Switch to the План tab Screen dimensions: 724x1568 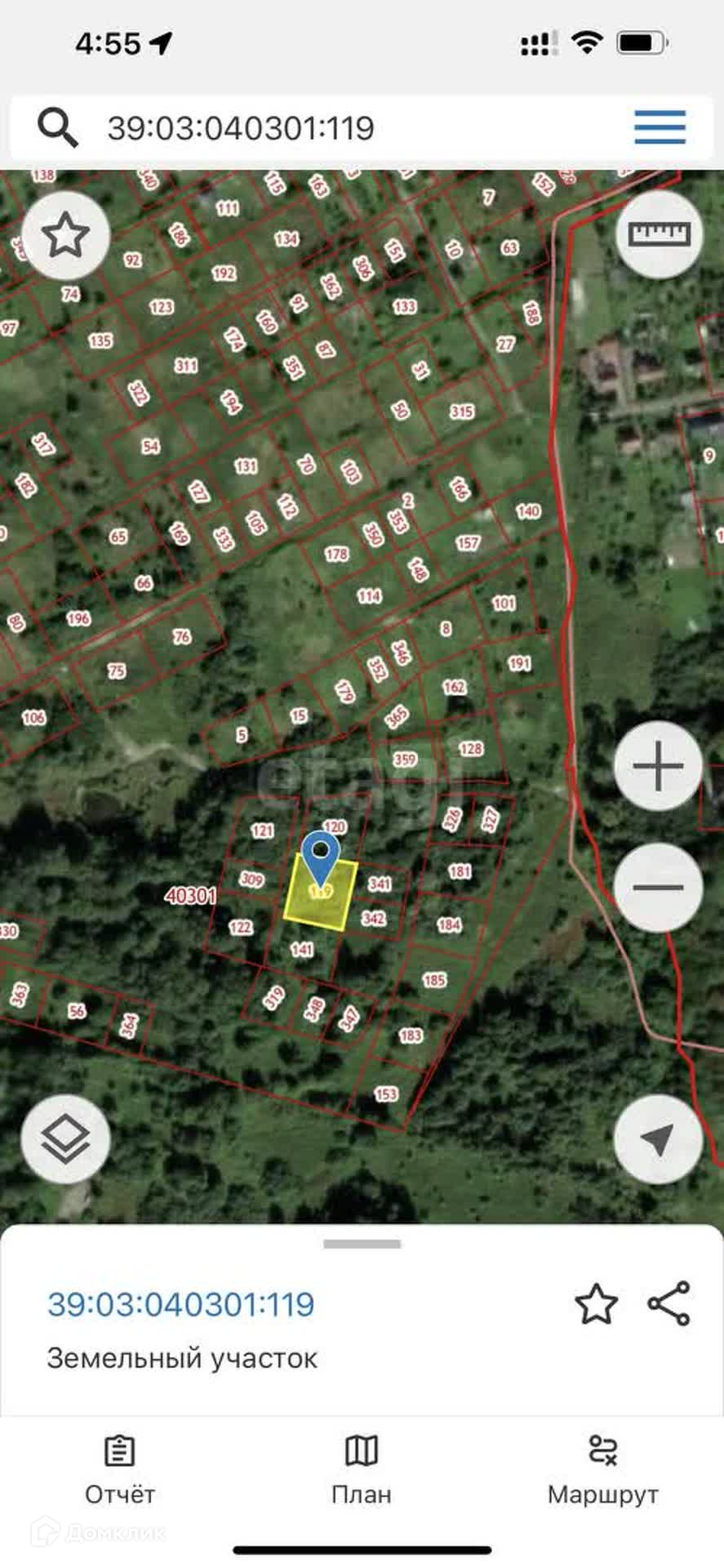coord(362,1470)
